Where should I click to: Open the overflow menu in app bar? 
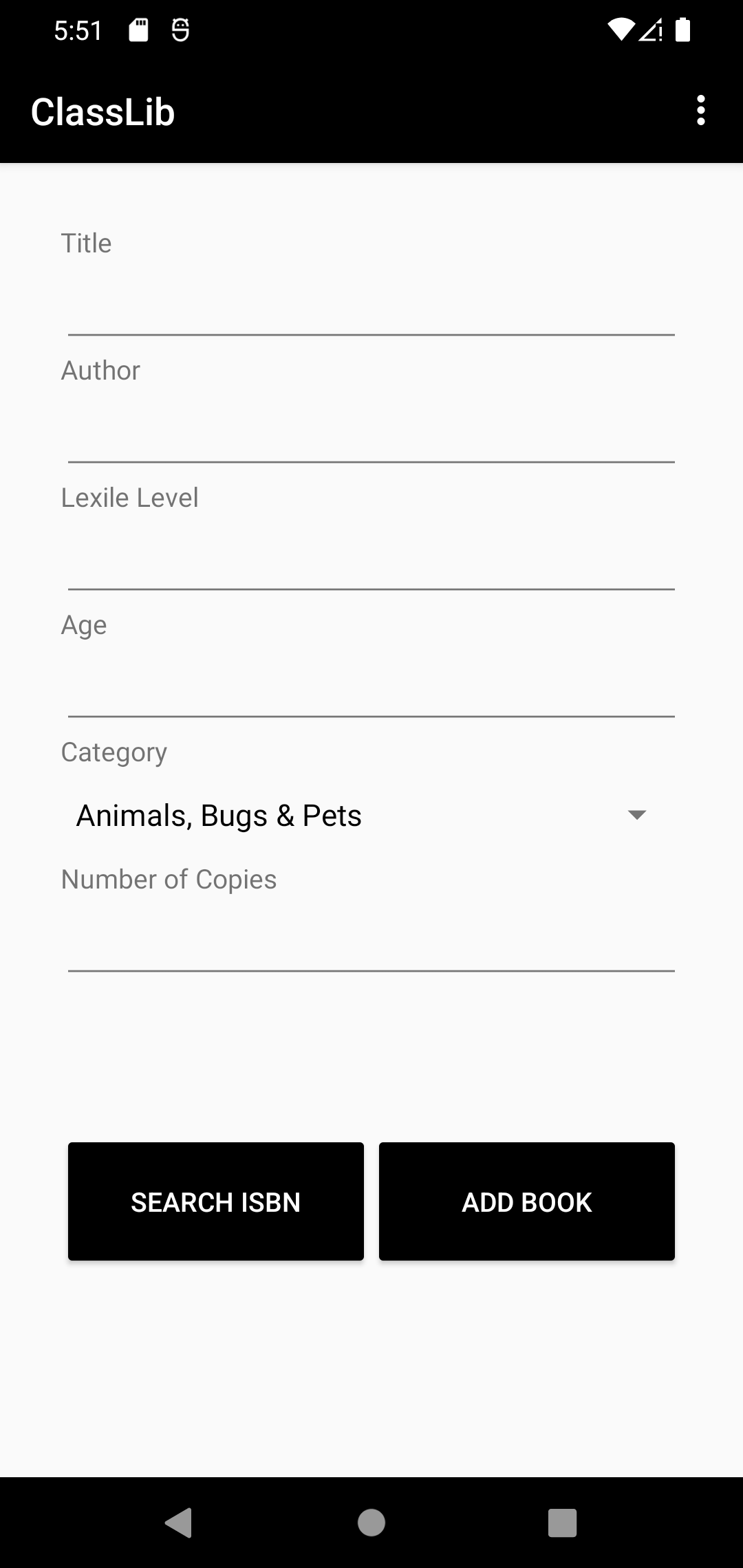pyautogui.click(x=700, y=111)
